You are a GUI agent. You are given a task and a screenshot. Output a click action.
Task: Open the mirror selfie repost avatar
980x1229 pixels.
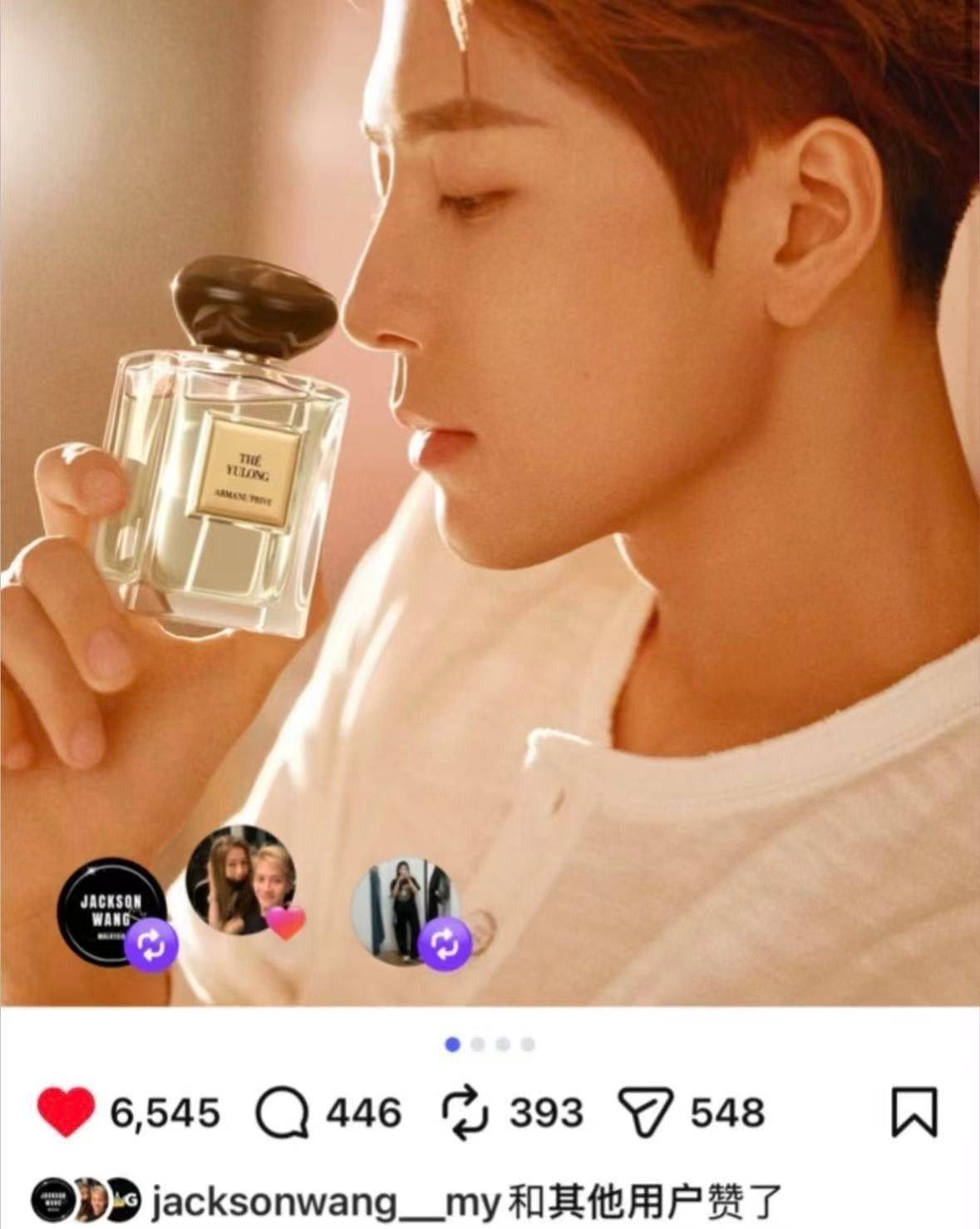[406, 911]
